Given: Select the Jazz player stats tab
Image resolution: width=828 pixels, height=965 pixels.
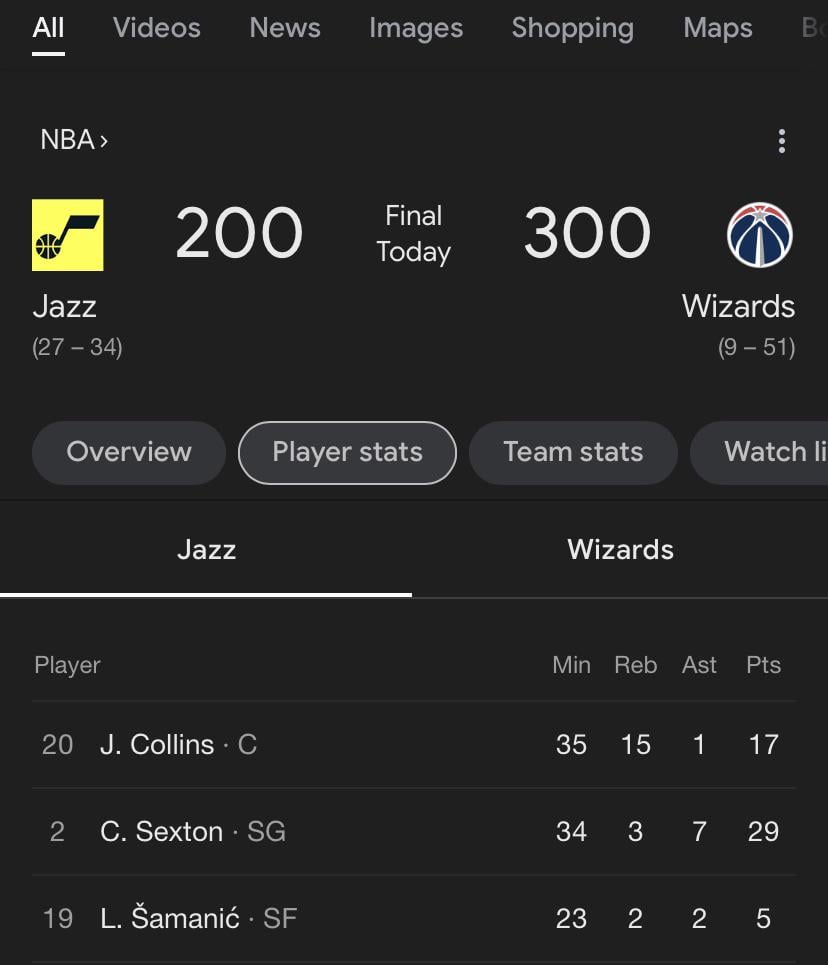Looking at the screenshot, I should click(206, 550).
